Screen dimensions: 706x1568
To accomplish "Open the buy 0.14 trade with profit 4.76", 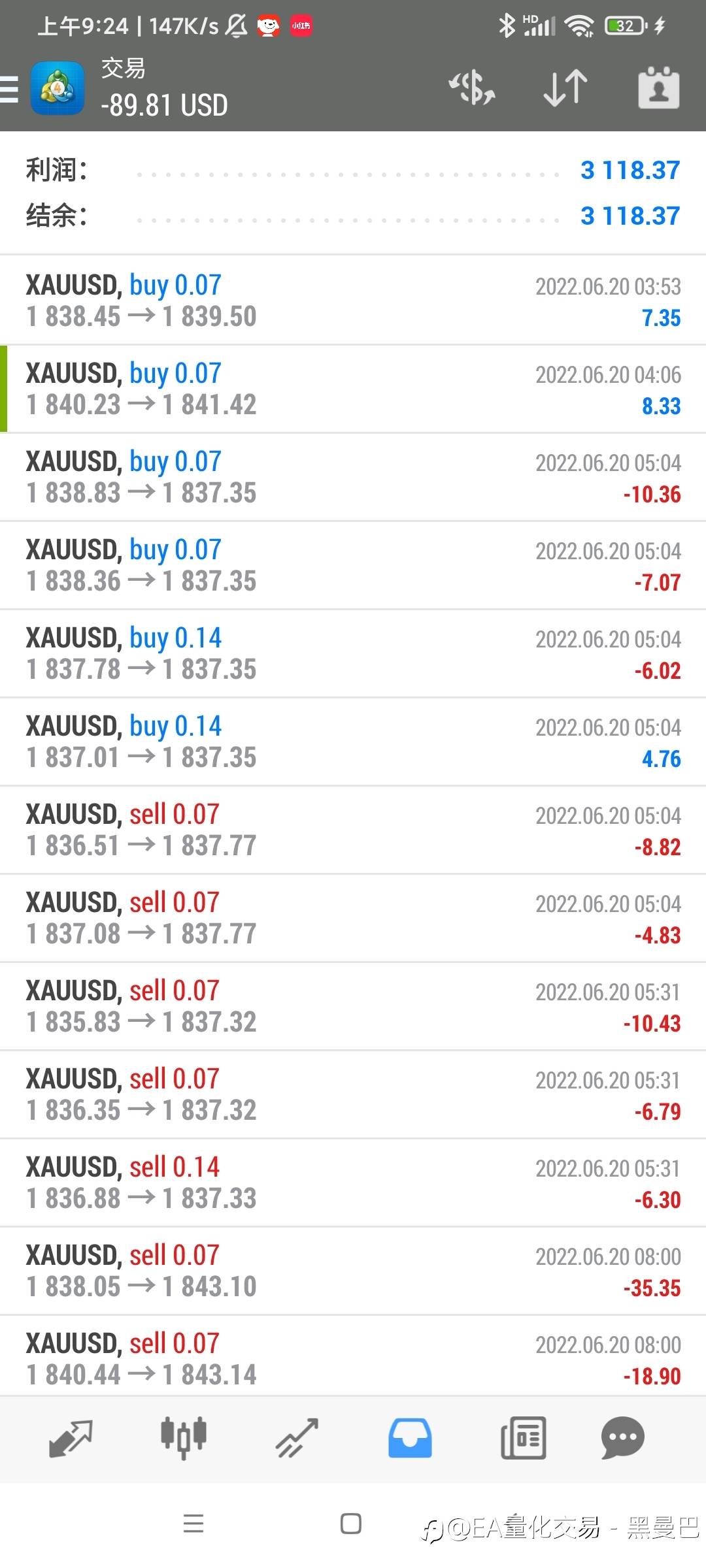I will tap(353, 742).
